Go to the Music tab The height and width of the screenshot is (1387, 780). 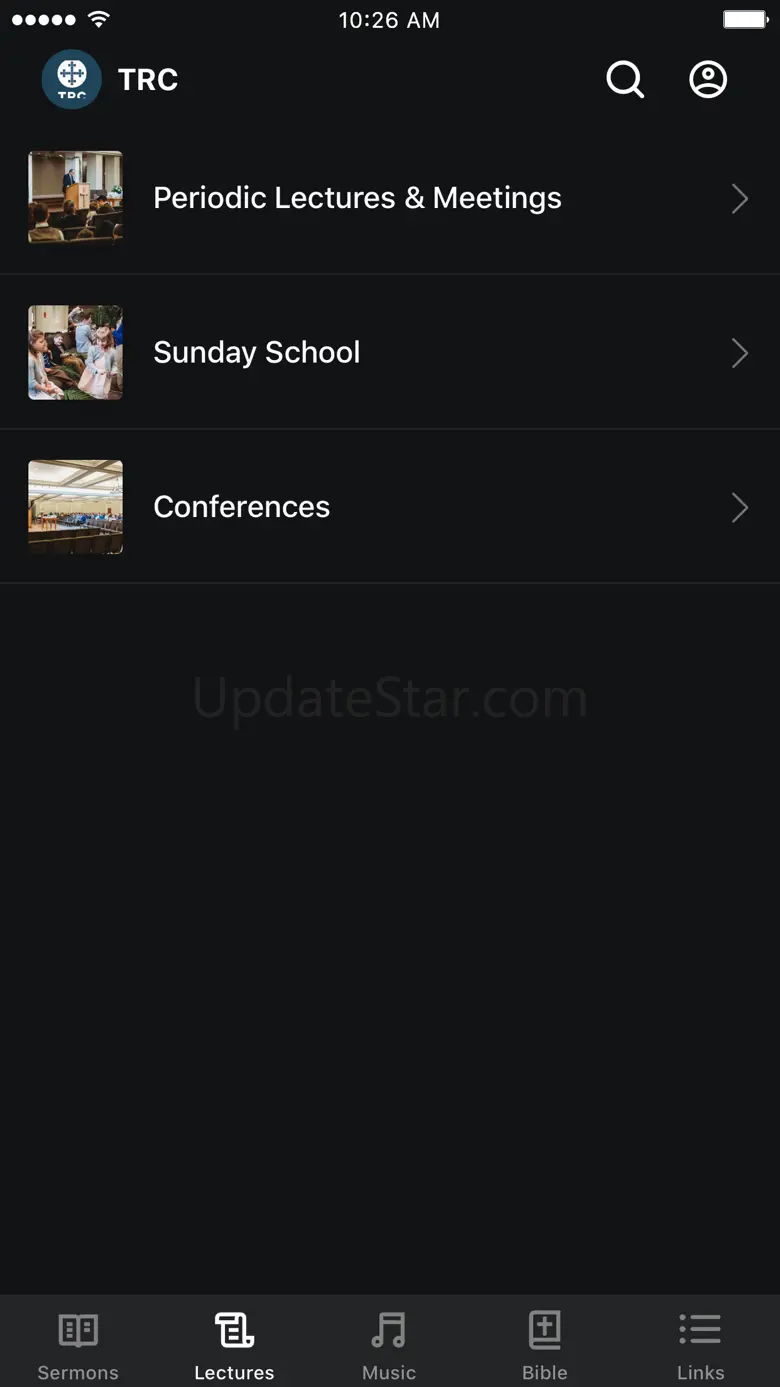tap(389, 1345)
